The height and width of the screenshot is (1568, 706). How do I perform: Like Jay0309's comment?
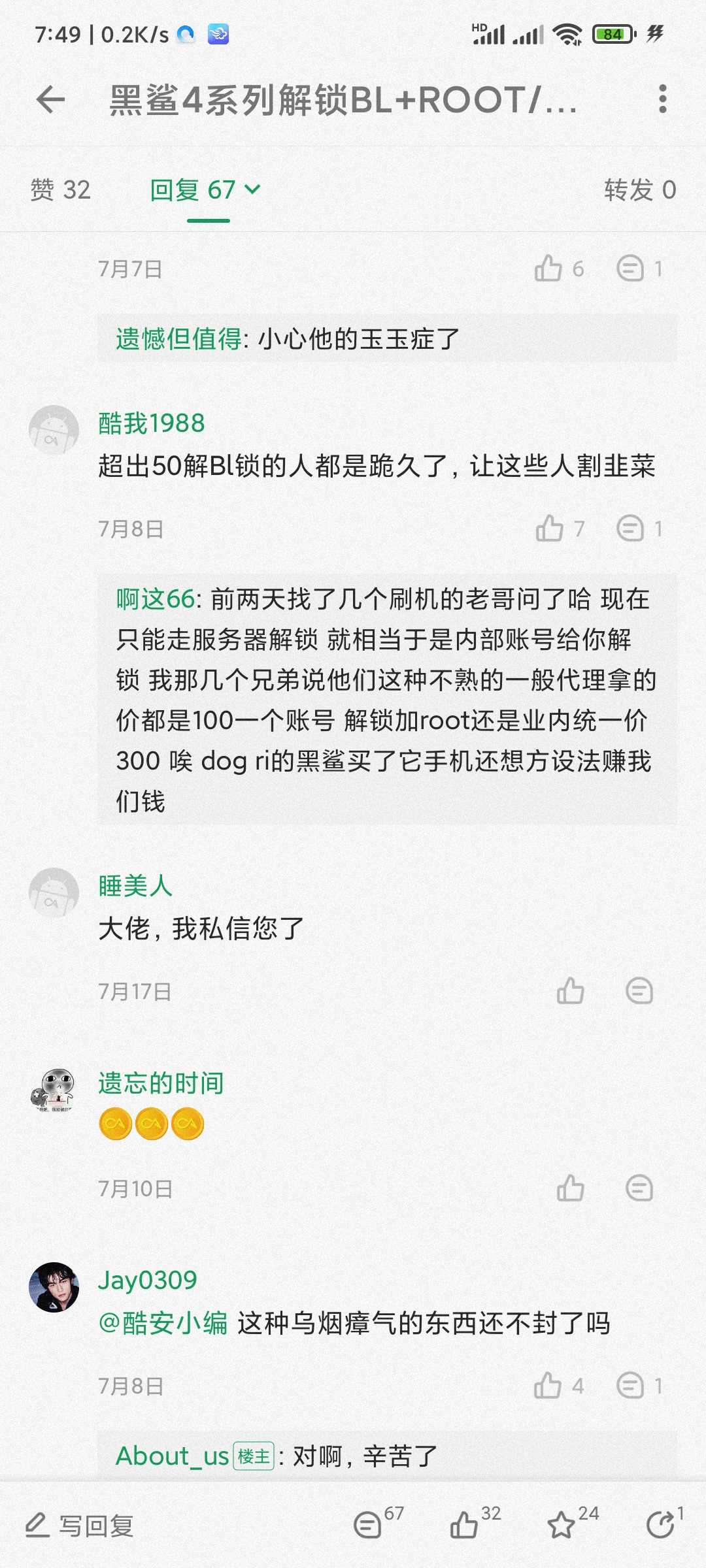point(548,1386)
